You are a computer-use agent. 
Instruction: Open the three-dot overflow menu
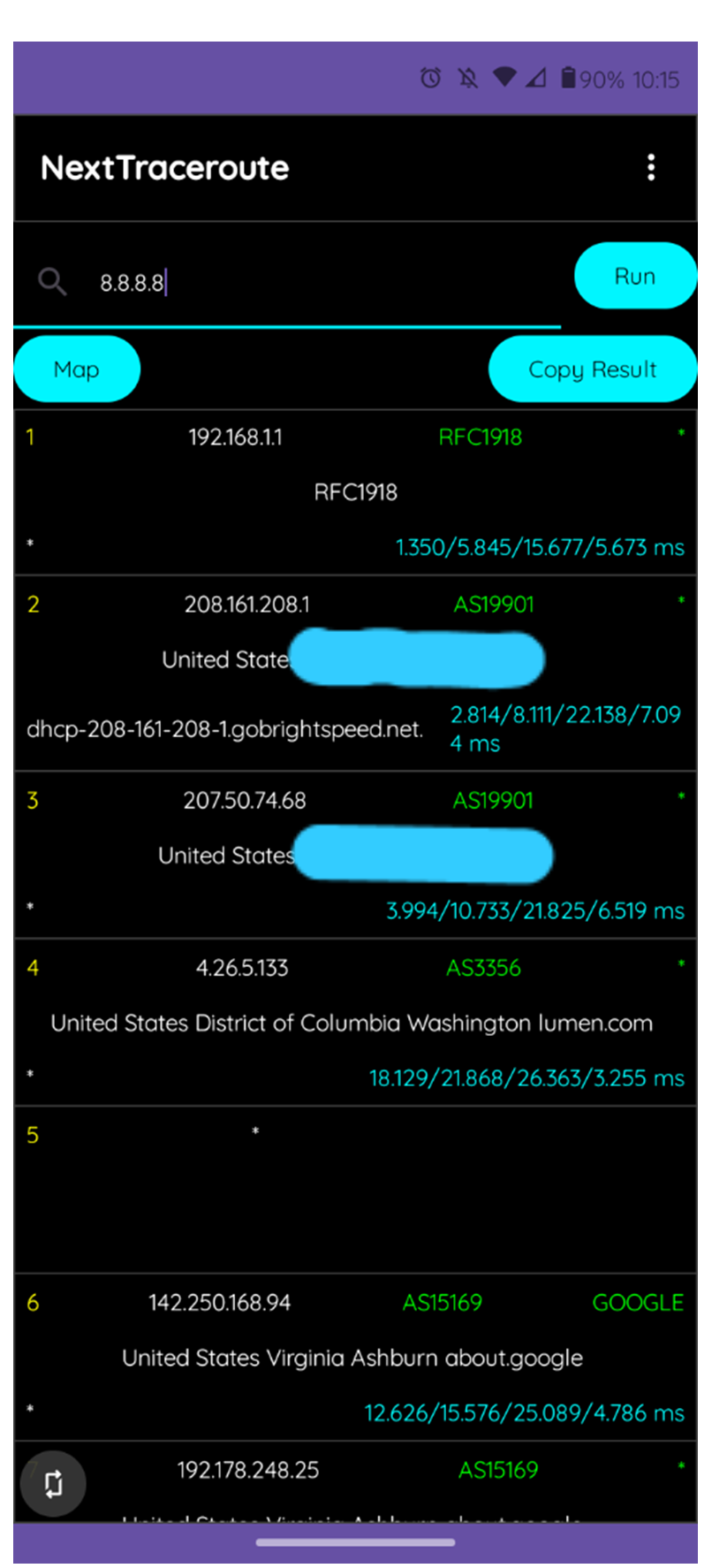(x=651, y=167)
